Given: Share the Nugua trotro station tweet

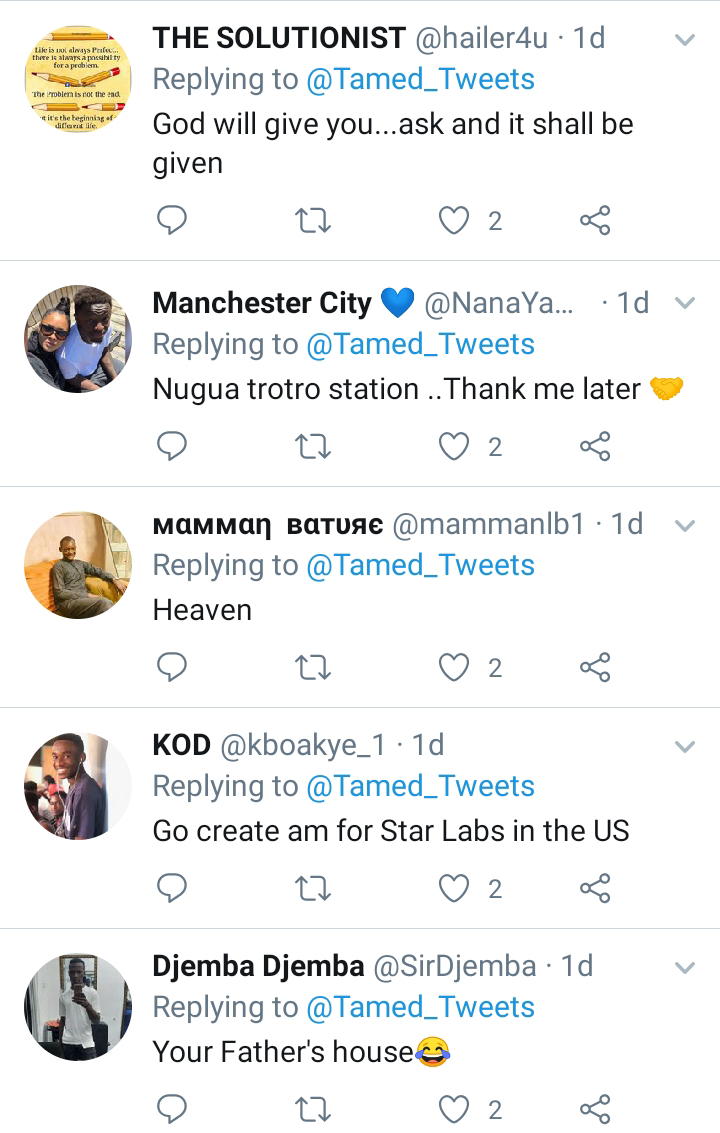Looking at the screenshot, I should pos(595,447).
